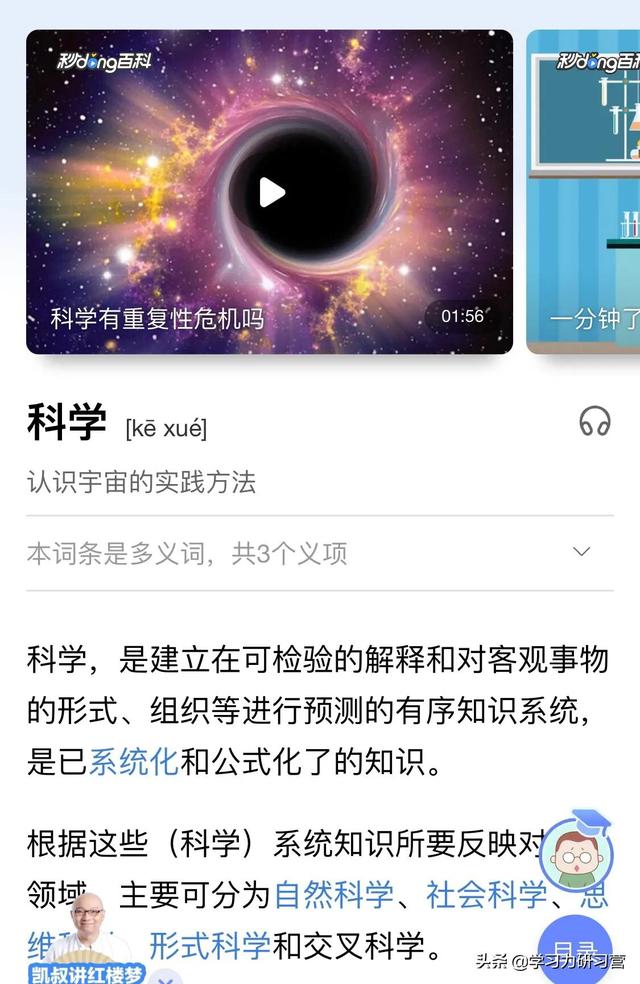The height and width of the screenshot is (984, 640).
Task: Open the second video card beside it
Action: point(585,192)
